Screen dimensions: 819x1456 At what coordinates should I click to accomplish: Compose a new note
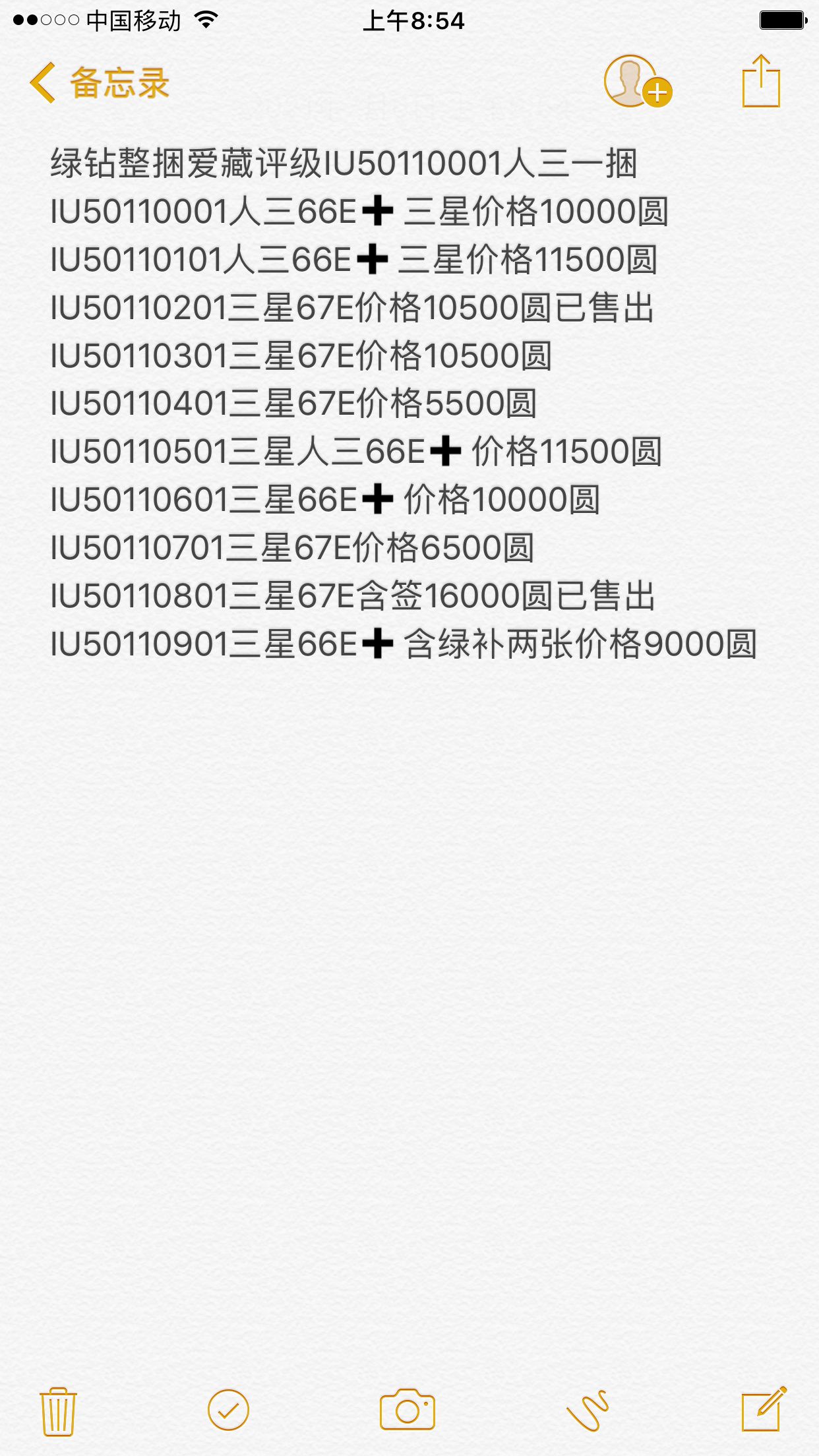[764, 1409]
